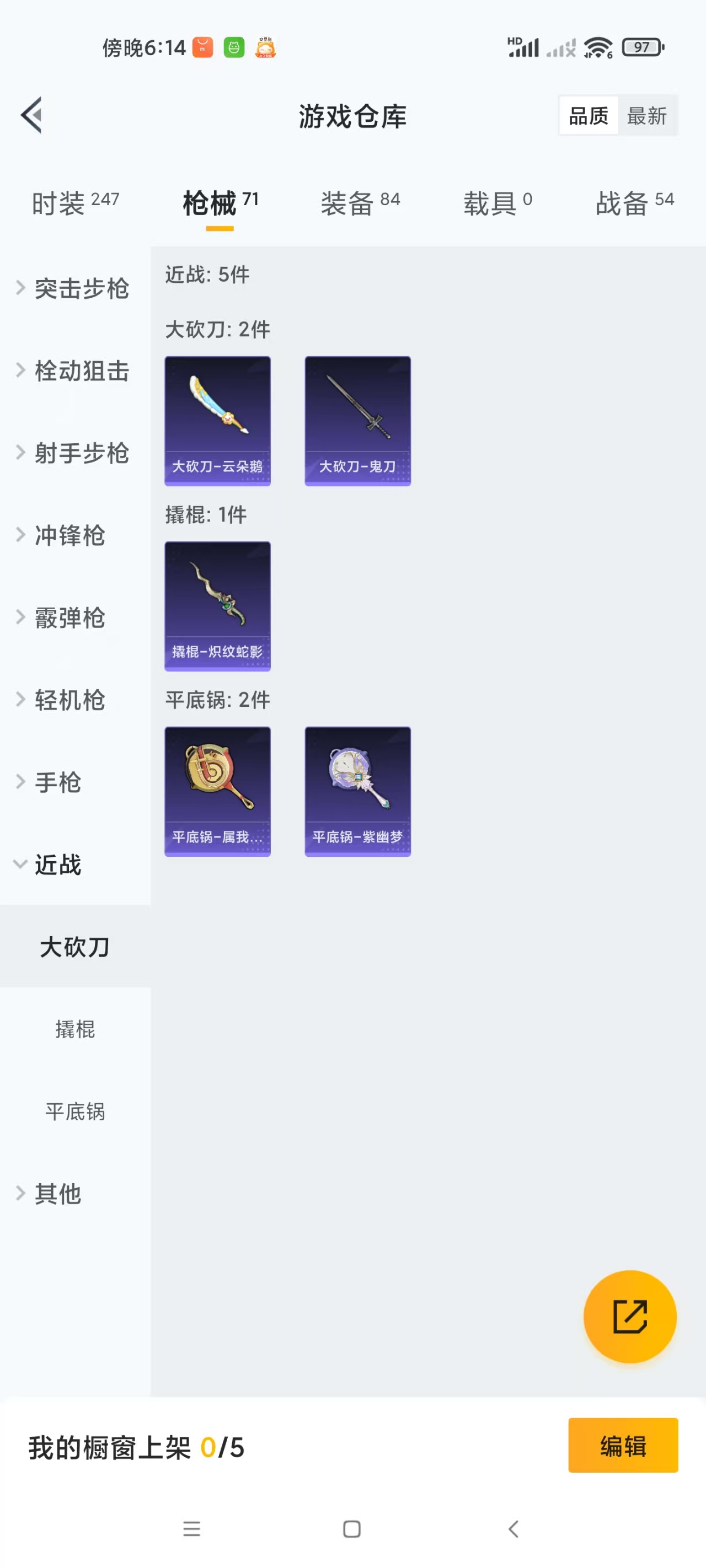Image resolution: width=706 pixels, height=1568 pixels.
Task: Open the 撬棍-炽纹蛇影 item
Action: [217, 606]
